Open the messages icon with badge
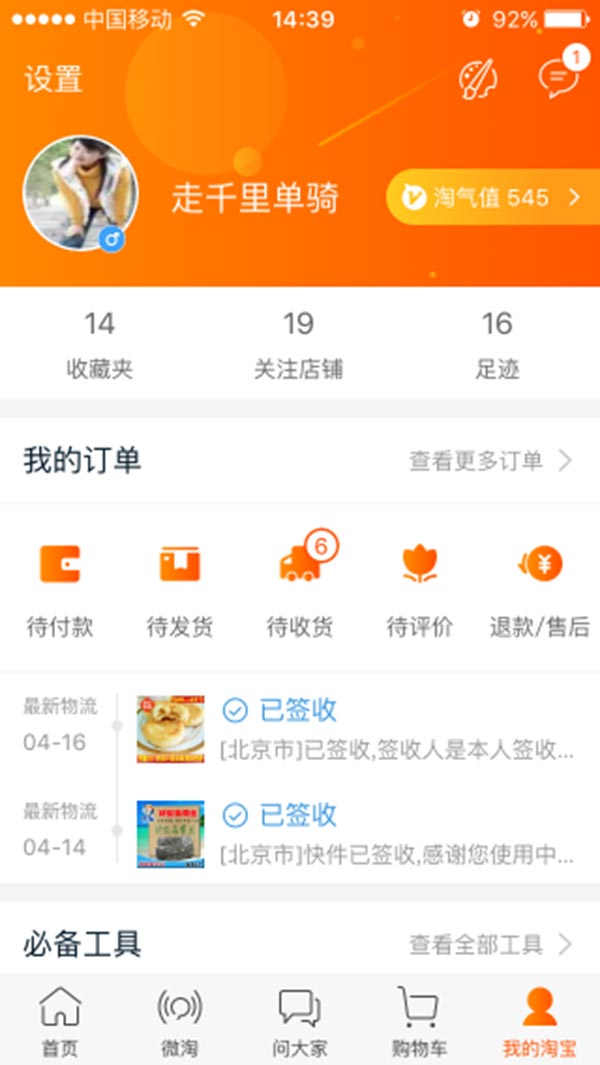Screen dimensions: 600x1065 click(557, 78)
